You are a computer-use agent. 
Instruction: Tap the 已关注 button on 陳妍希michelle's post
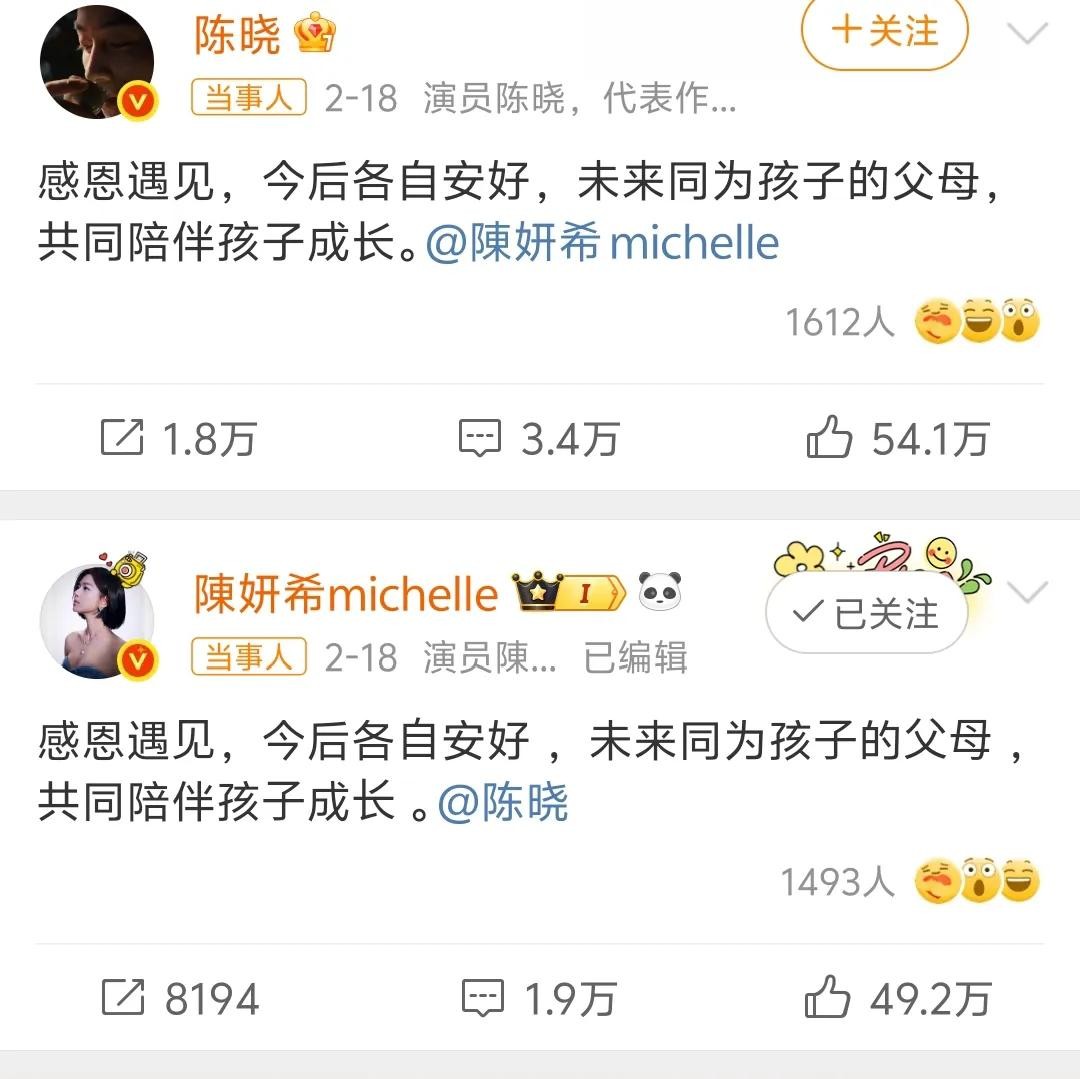[x=866, y=612]
